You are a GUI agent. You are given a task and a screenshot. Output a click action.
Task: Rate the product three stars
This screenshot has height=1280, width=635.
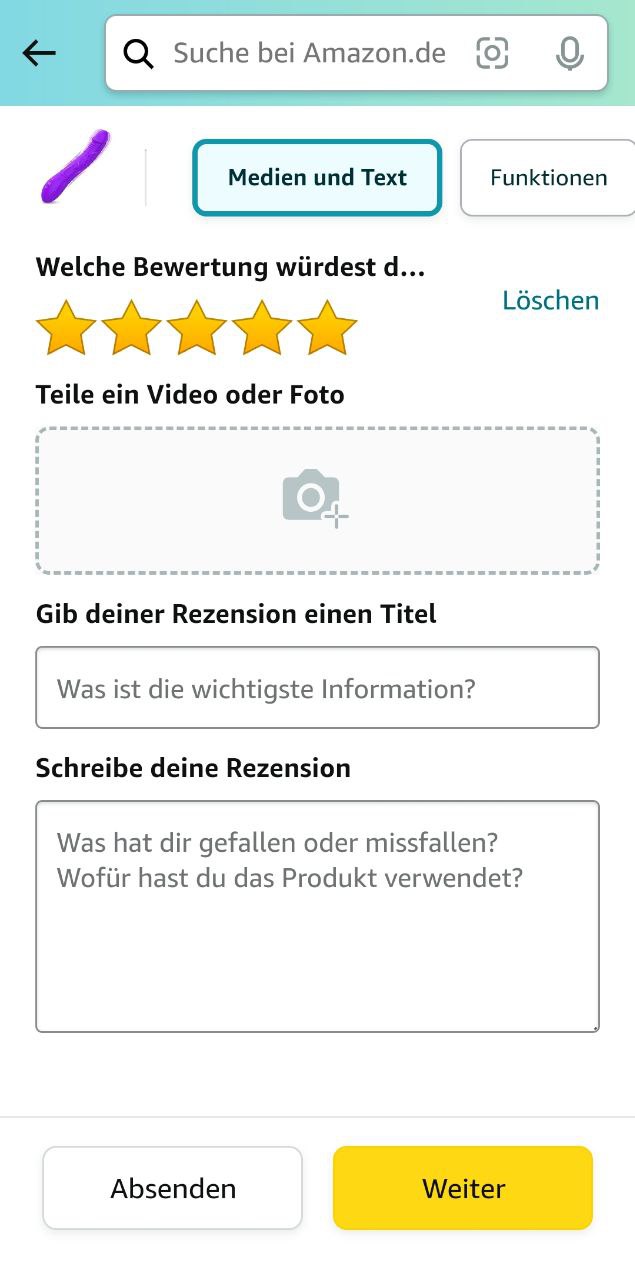[196, 328]
